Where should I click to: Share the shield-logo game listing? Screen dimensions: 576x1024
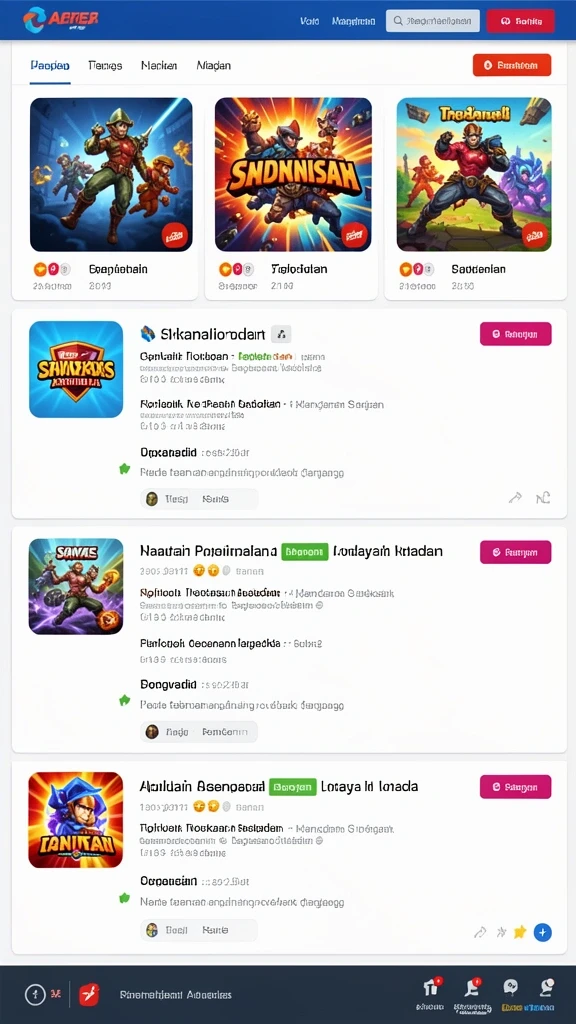pos(515,498)
